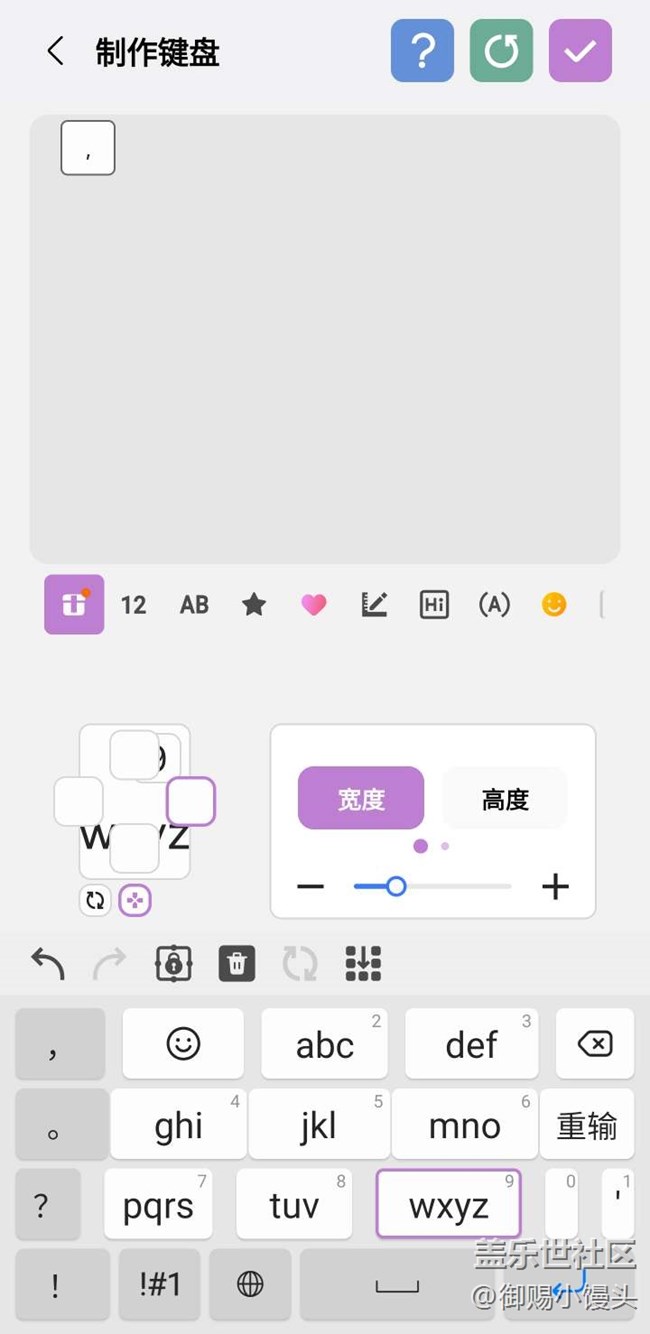650x1334 pixels.
Task: Switch to 高度 height adjustment
Action: click(x=505, y=798)
